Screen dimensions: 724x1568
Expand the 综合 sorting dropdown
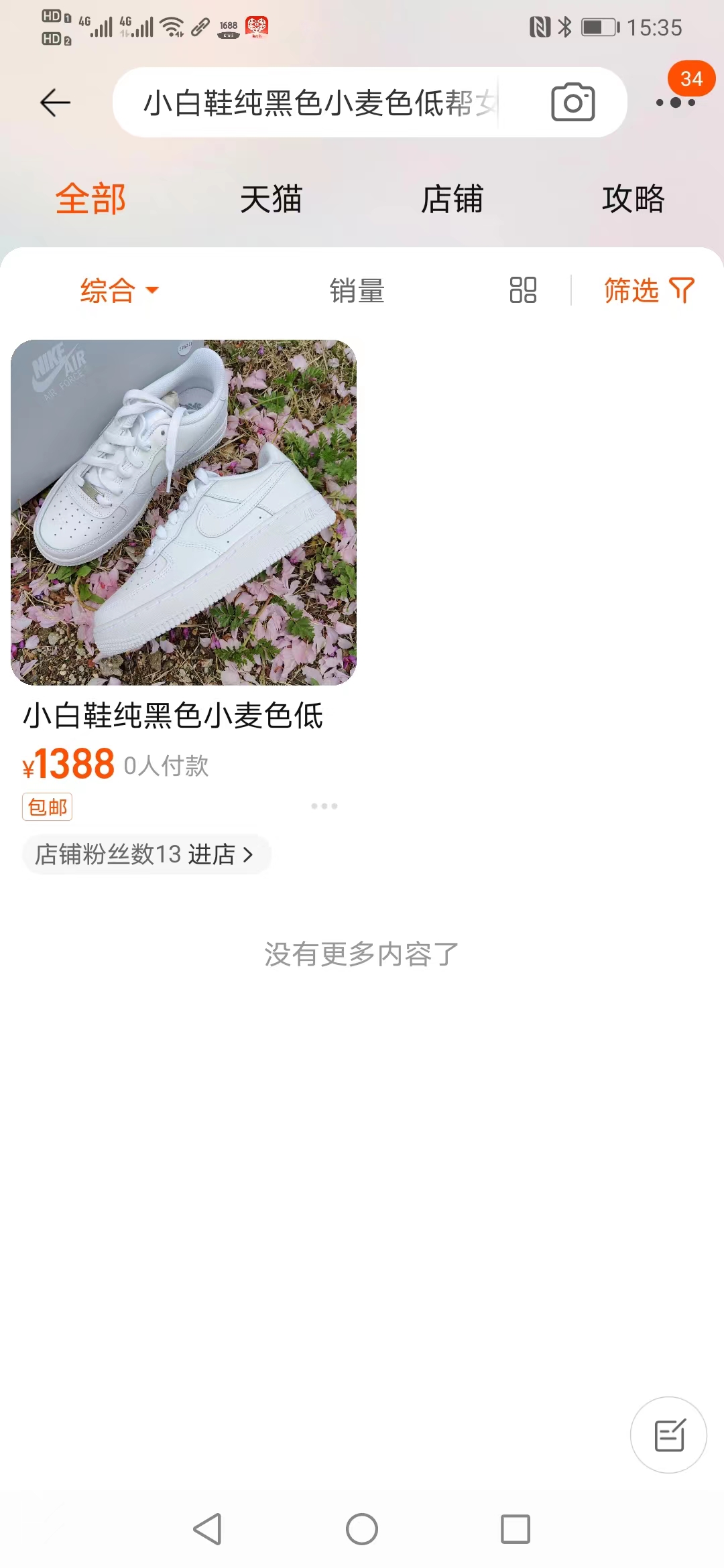click(x=119, y=290)
